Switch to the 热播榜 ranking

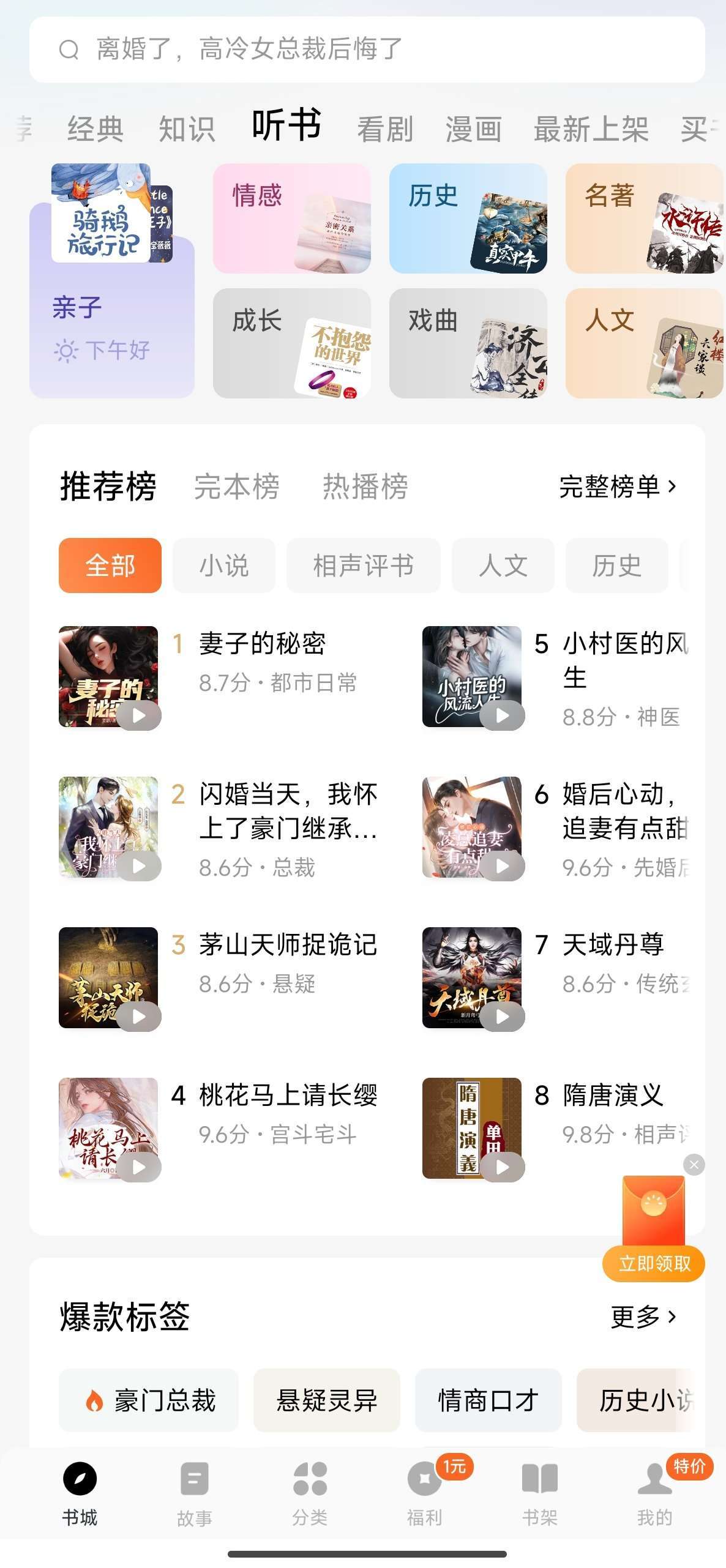pos(365,487)
